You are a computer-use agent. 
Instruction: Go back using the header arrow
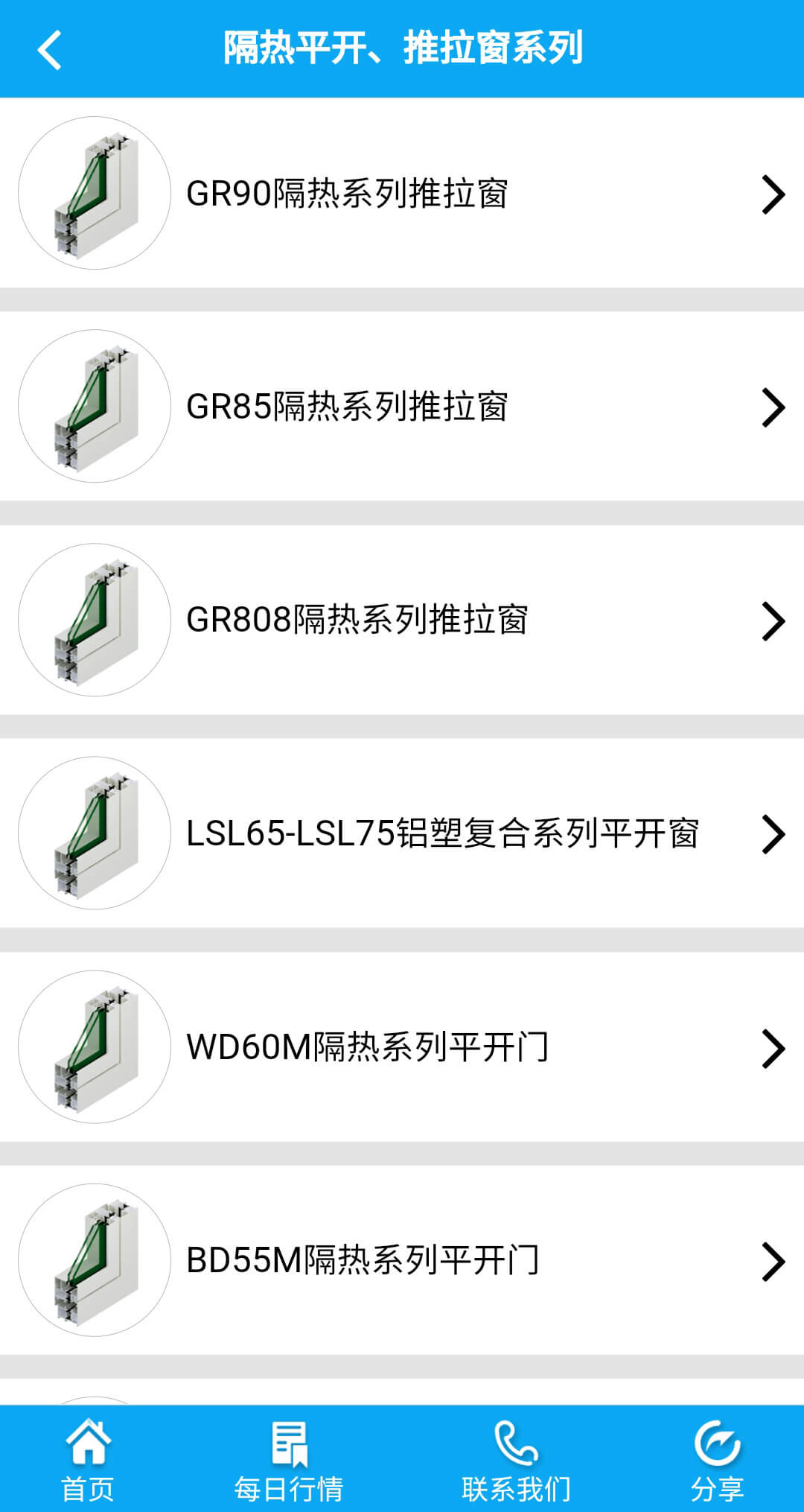(49, 50)
